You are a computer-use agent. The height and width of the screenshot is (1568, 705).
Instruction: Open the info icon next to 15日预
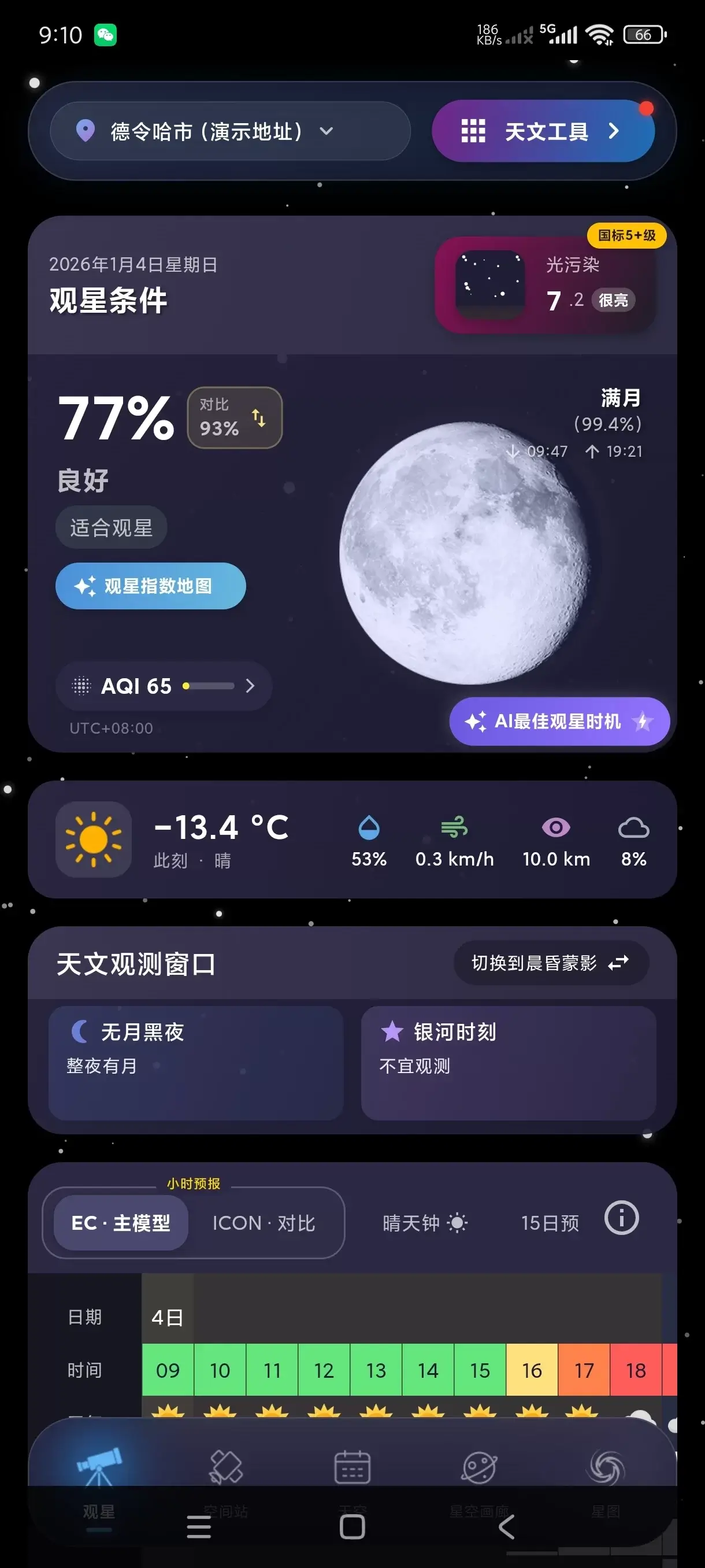tap(621, 1218)
